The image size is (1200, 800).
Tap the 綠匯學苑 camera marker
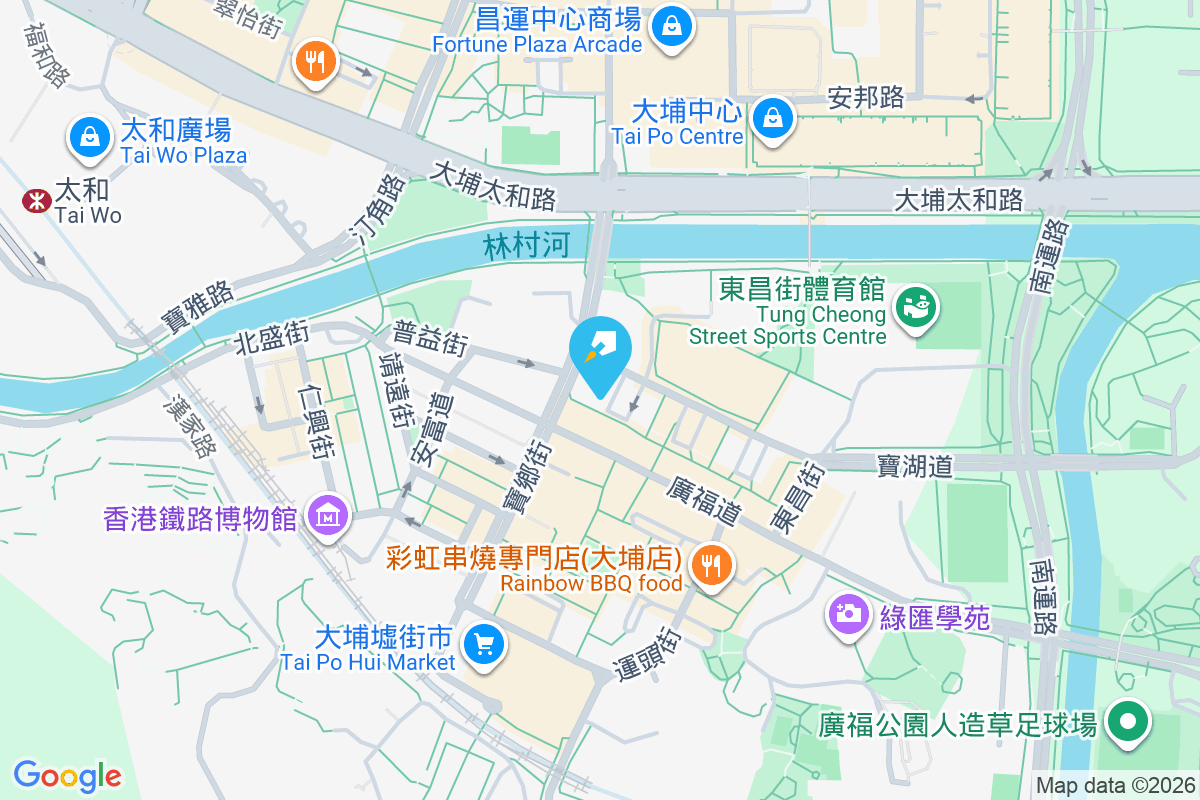click(849, 613)
